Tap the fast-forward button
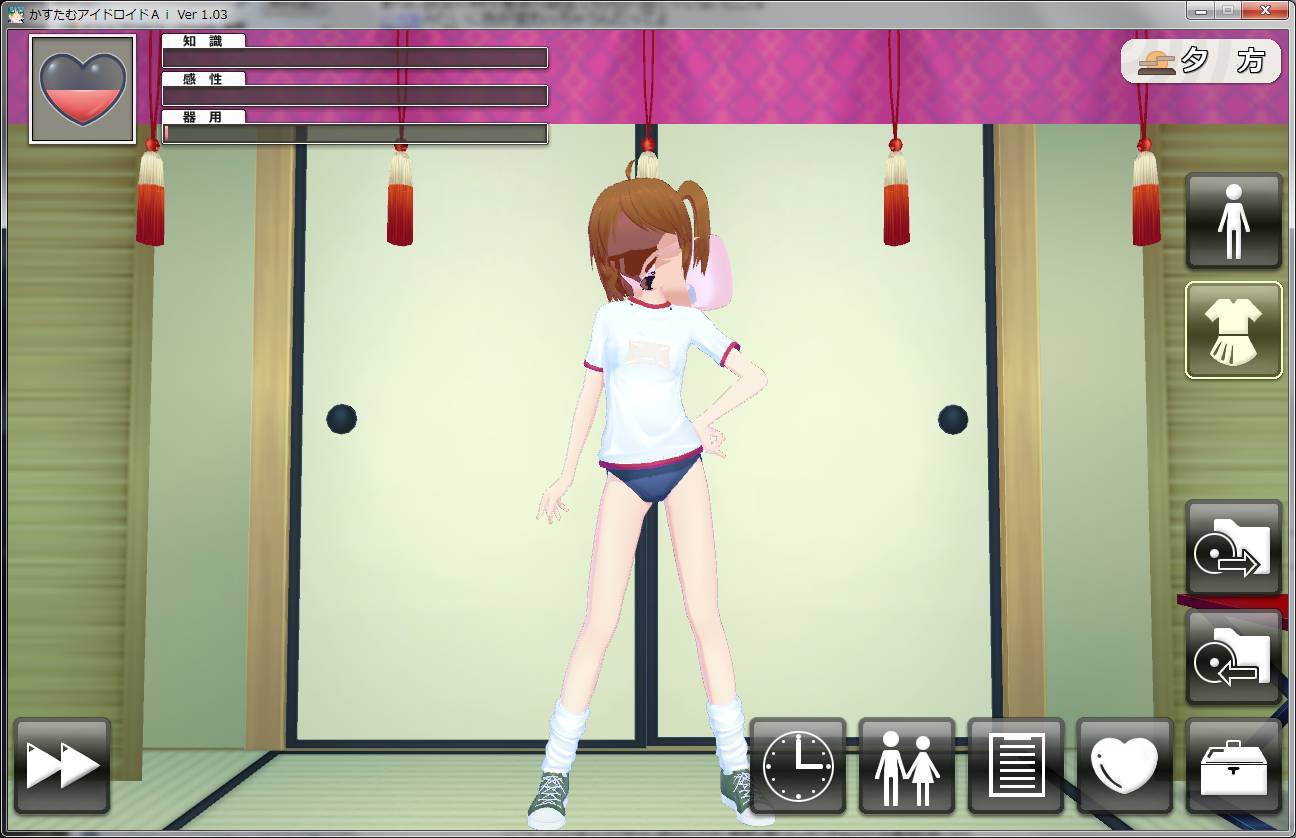The height and width of the screenshot is (838, 1296). 62,766
